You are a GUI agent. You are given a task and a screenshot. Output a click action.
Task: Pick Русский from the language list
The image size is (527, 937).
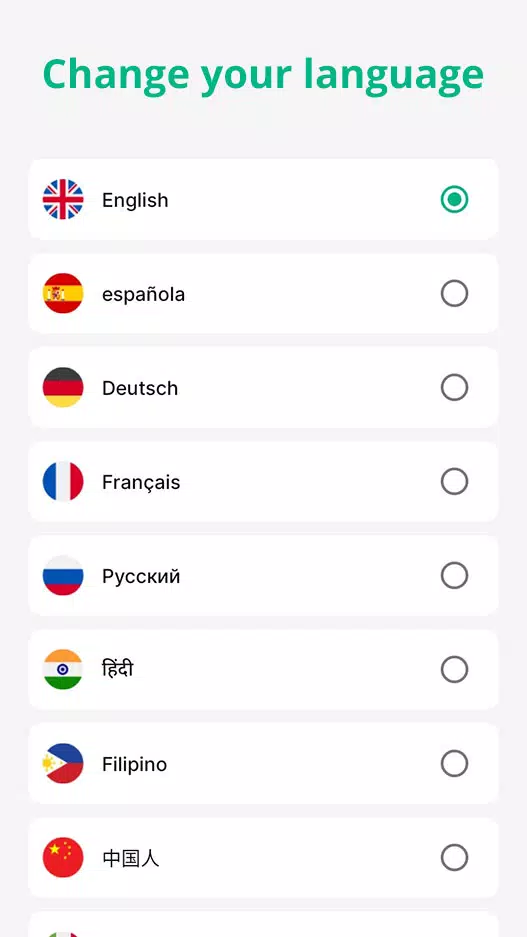click(x=263, y=575)
